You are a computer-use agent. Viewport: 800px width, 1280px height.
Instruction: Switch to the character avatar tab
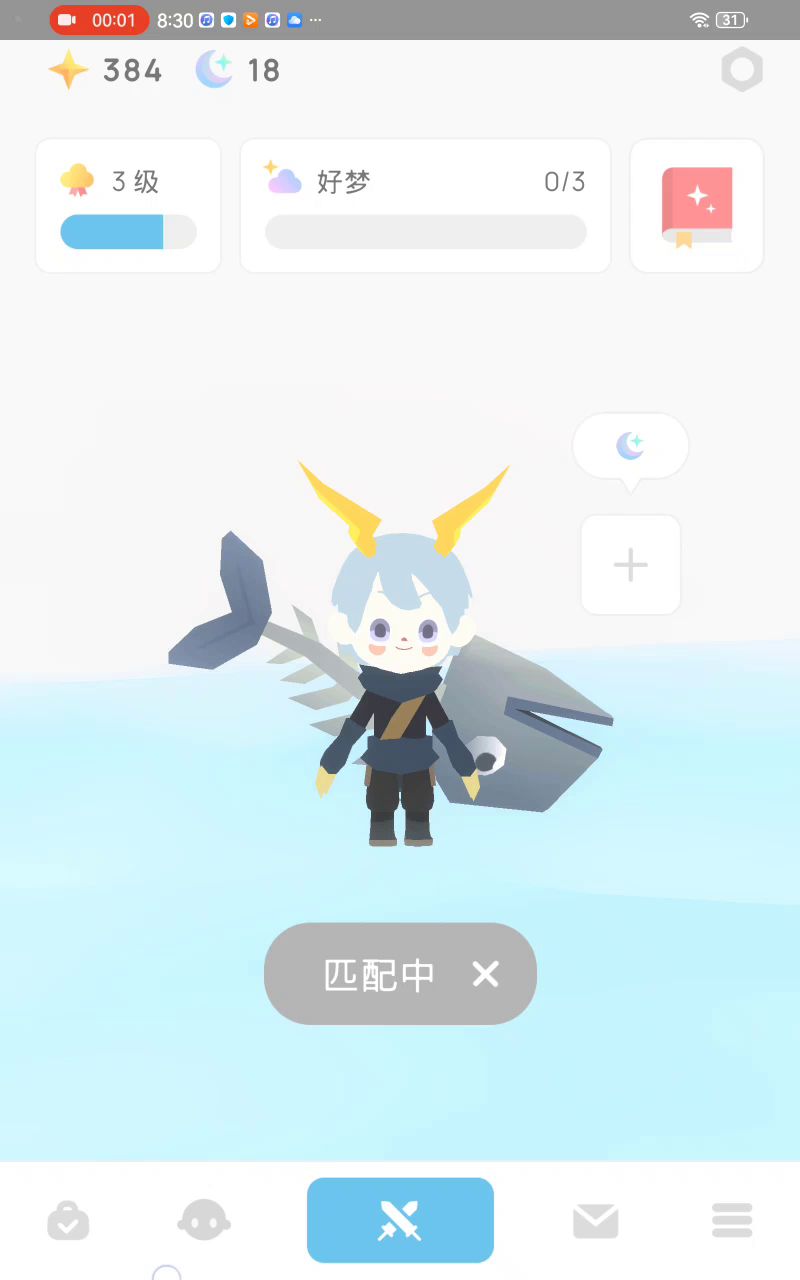point(204,1221)
